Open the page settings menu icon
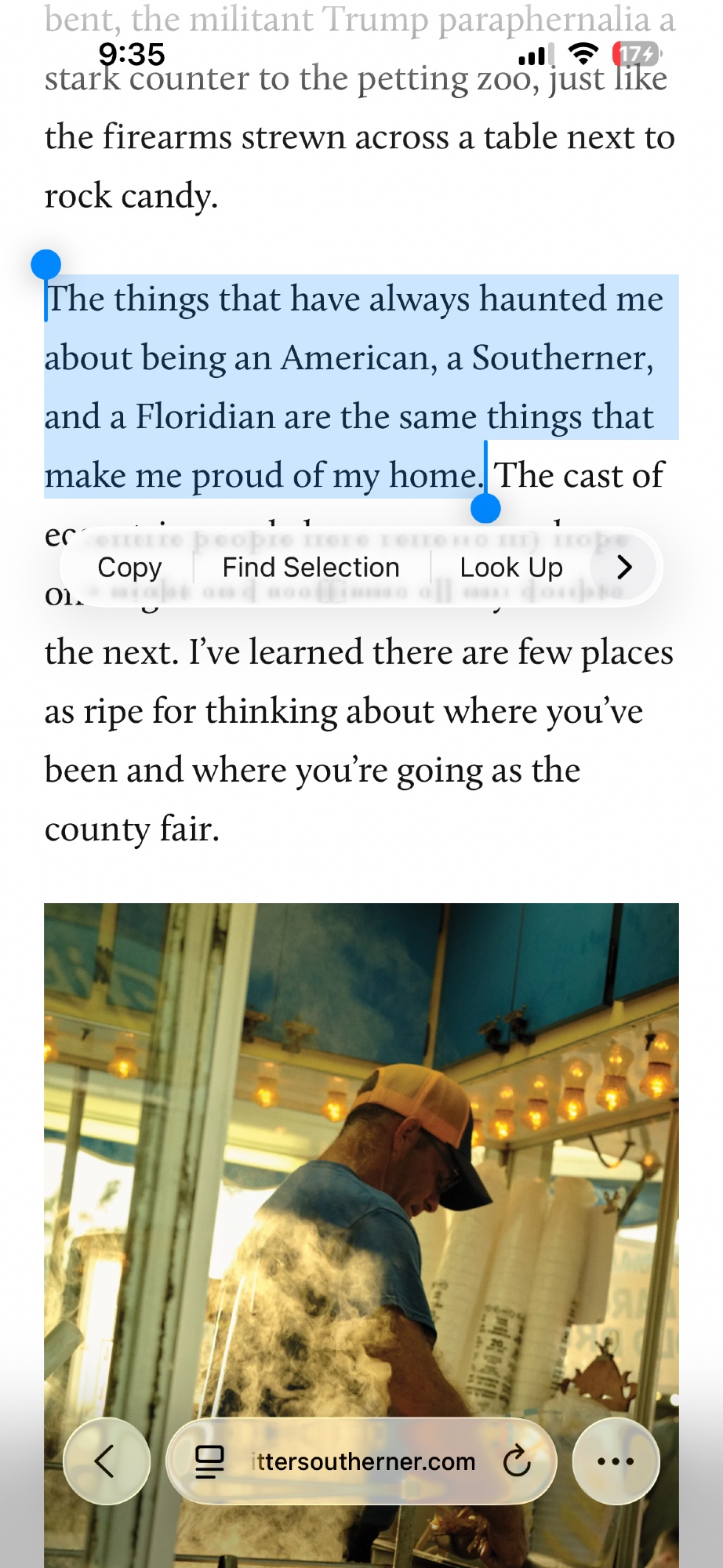723x1568 pixels. [209, 1461]
